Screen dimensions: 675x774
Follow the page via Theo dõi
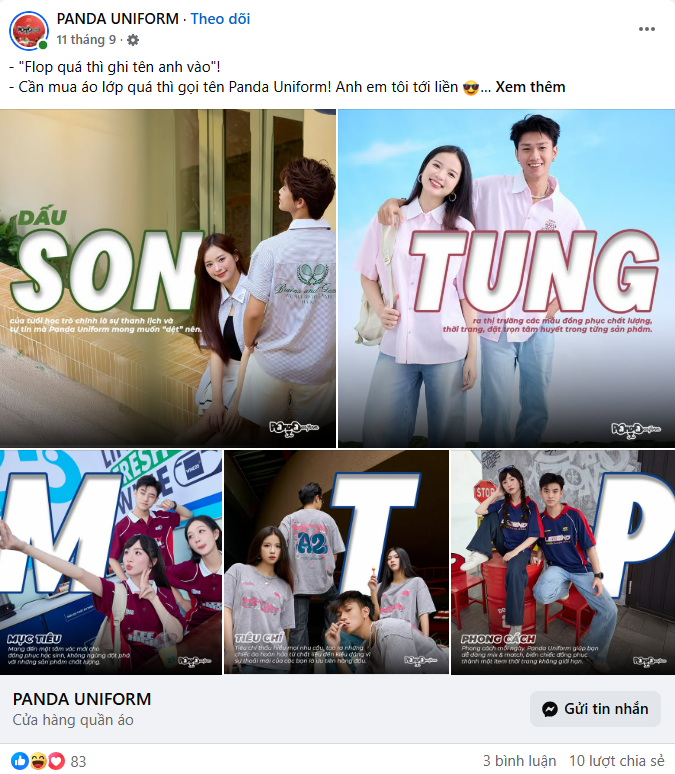tap(220, 19)
